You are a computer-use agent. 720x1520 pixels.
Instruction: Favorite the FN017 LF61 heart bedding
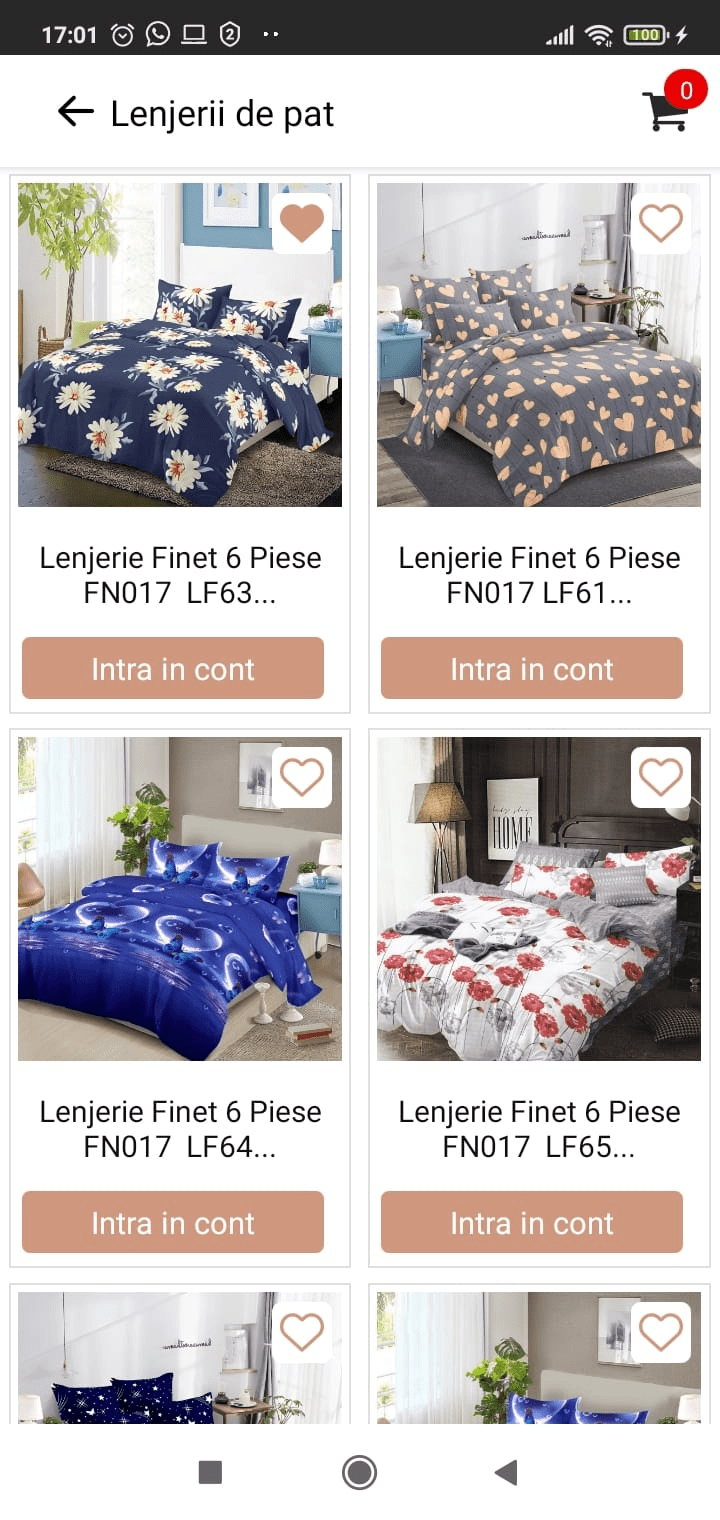pyautogui.click(x=661, y=223)
